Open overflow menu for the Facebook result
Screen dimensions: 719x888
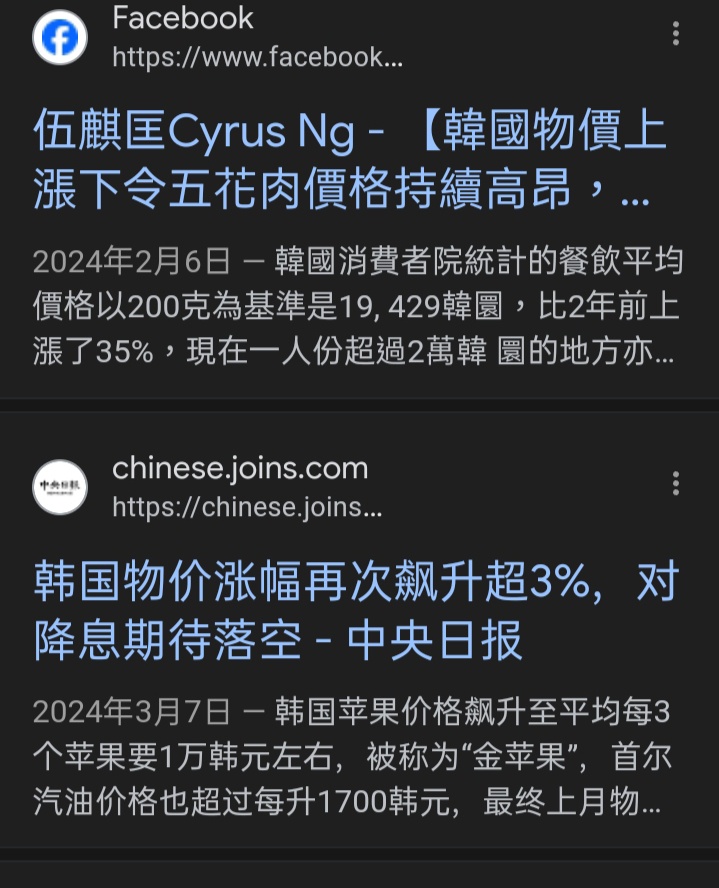(x=677, y=34)
